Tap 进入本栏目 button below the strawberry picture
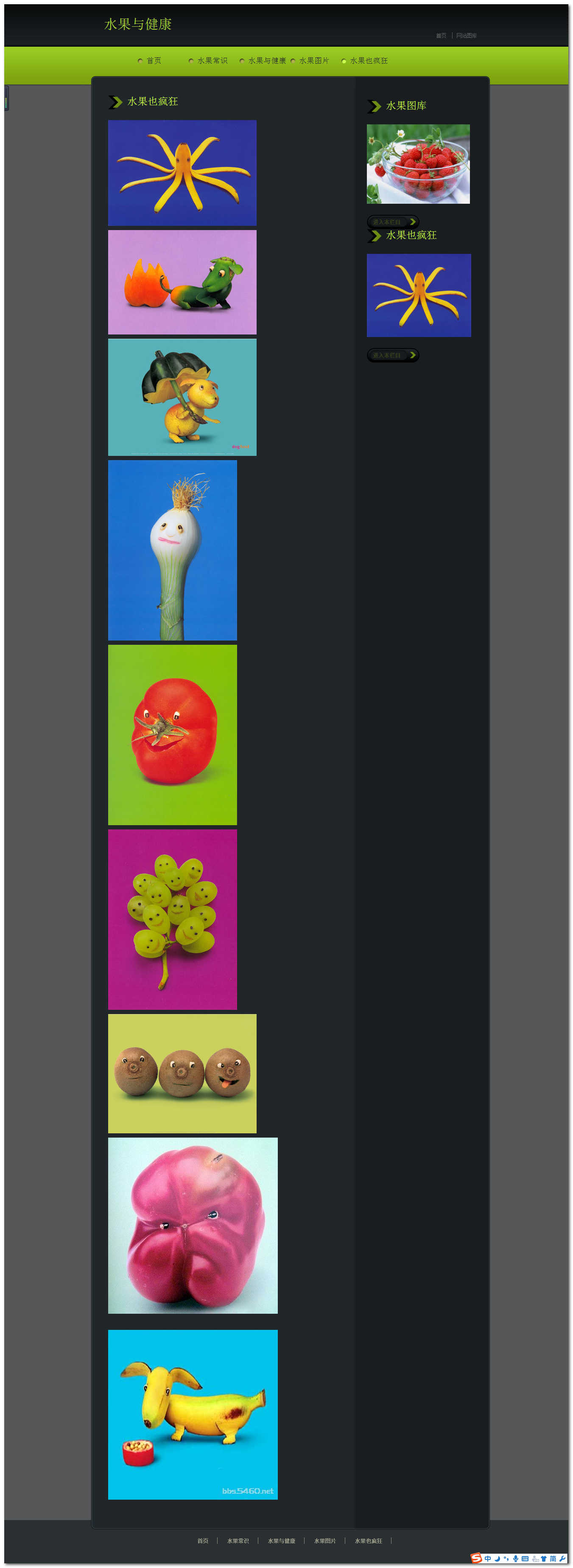This screenshot has height=1568, width=573. 392,222
